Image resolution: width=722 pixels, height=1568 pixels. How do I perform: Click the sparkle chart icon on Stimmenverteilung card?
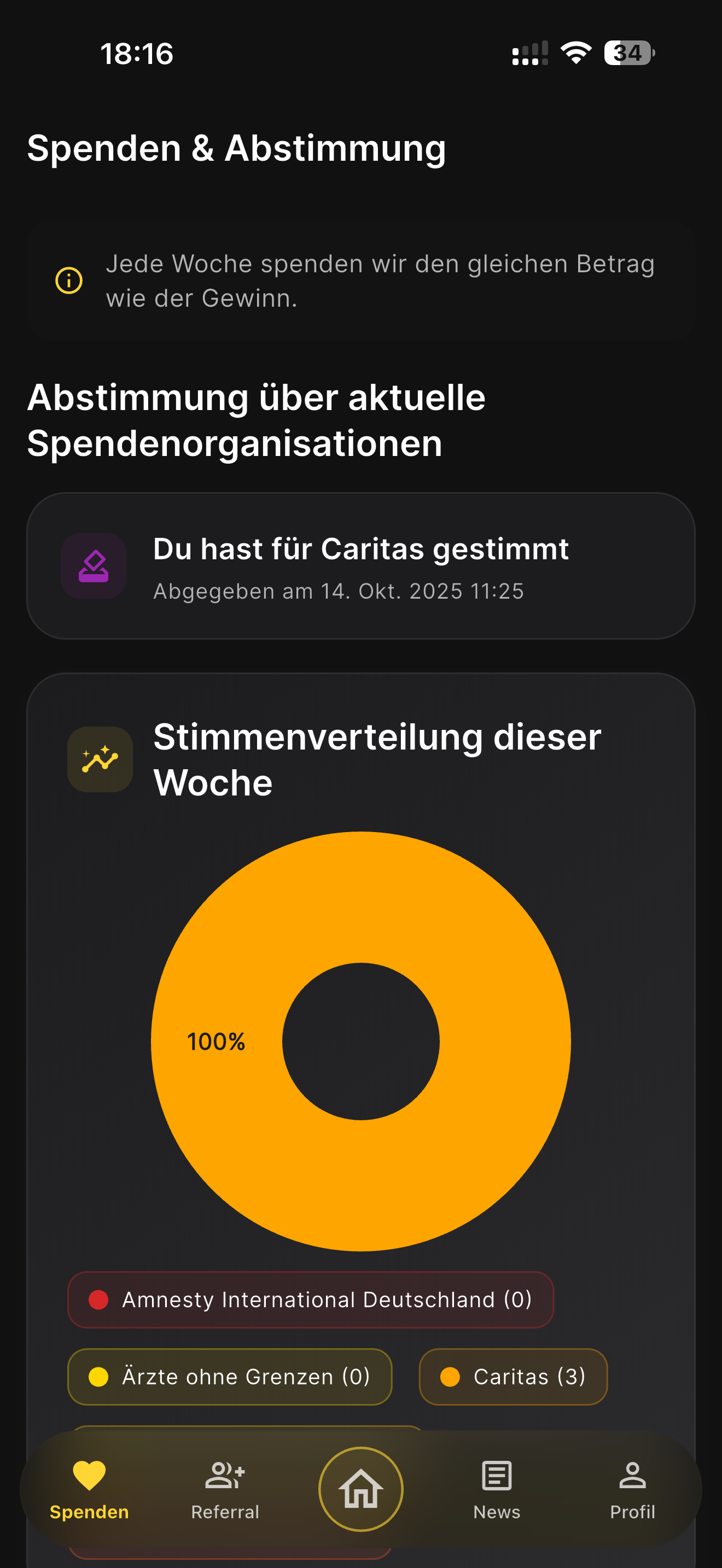click(x=100, y=758)
